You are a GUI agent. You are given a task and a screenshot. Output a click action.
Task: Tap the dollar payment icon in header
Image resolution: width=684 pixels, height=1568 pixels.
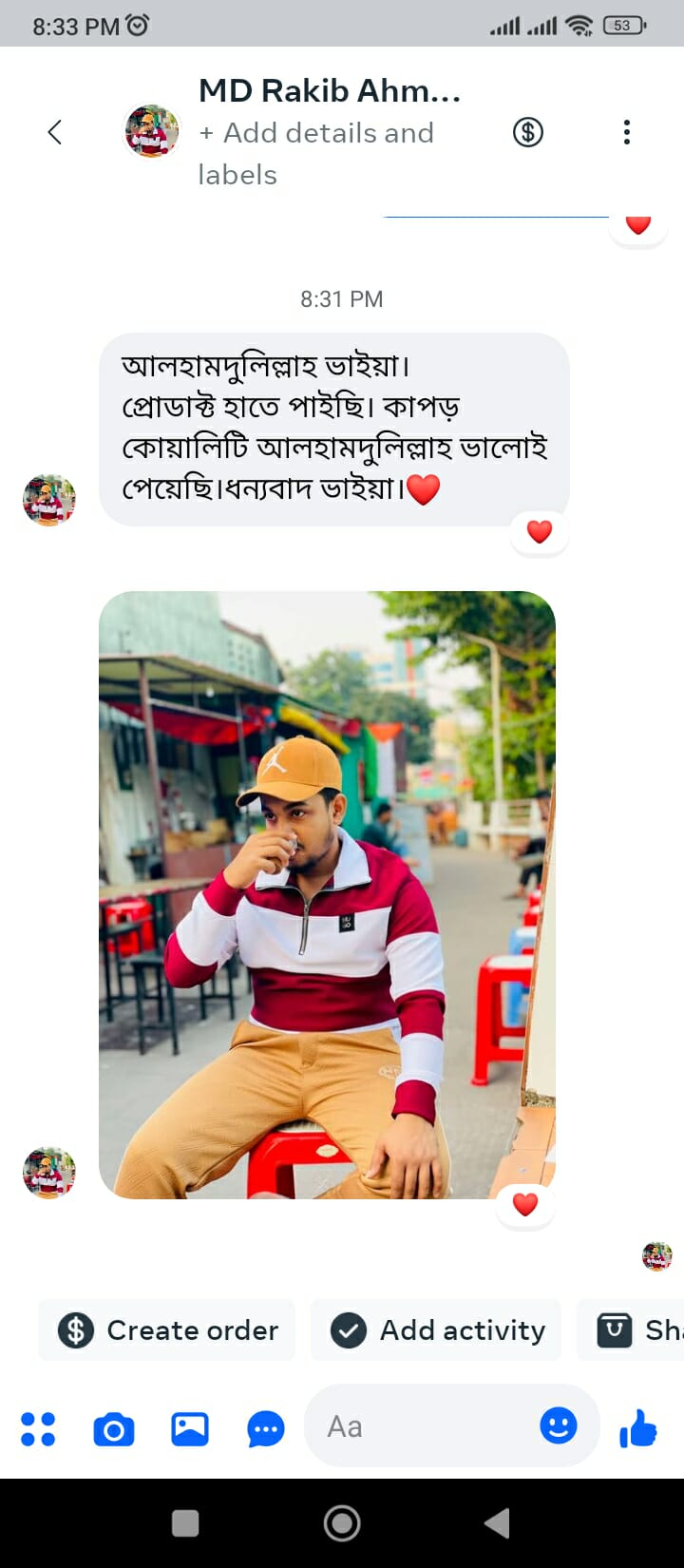(528, 132)
